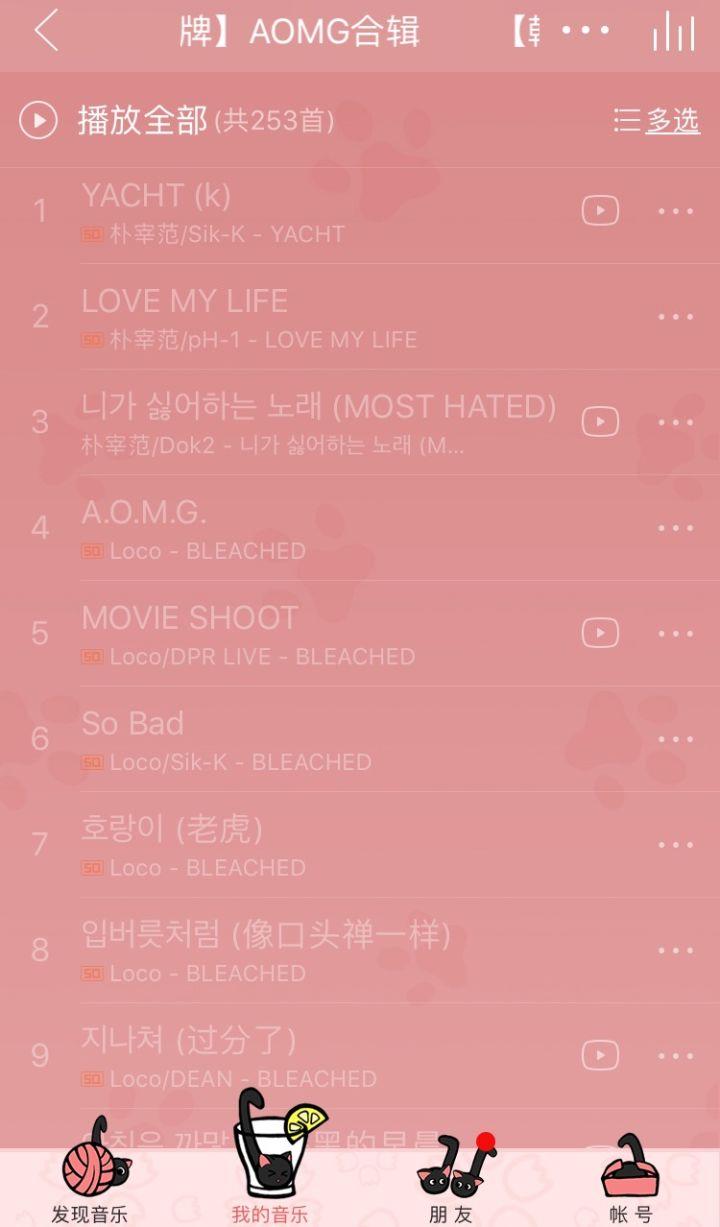This screenshot has height=1227, width=720.
Task: Open more options for LOVE MY LIFE
Action: click(675, 317)
